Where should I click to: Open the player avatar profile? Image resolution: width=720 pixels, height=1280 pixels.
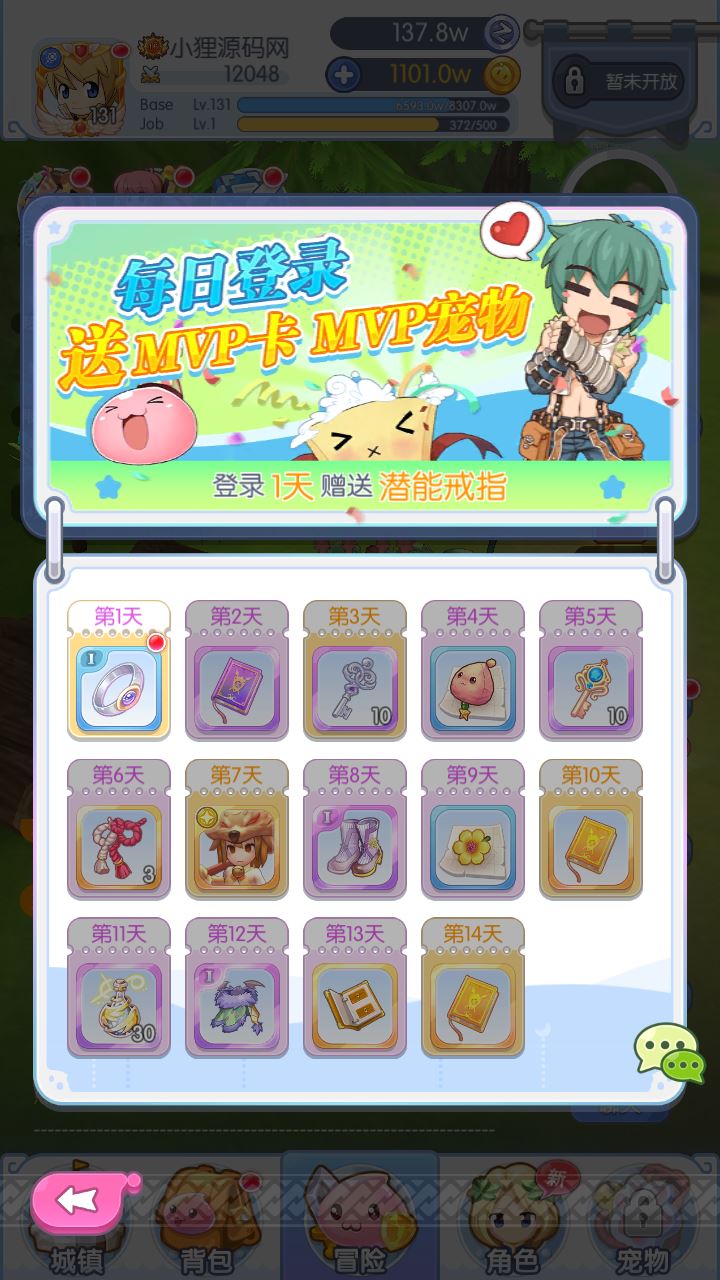tap(78, 85)
